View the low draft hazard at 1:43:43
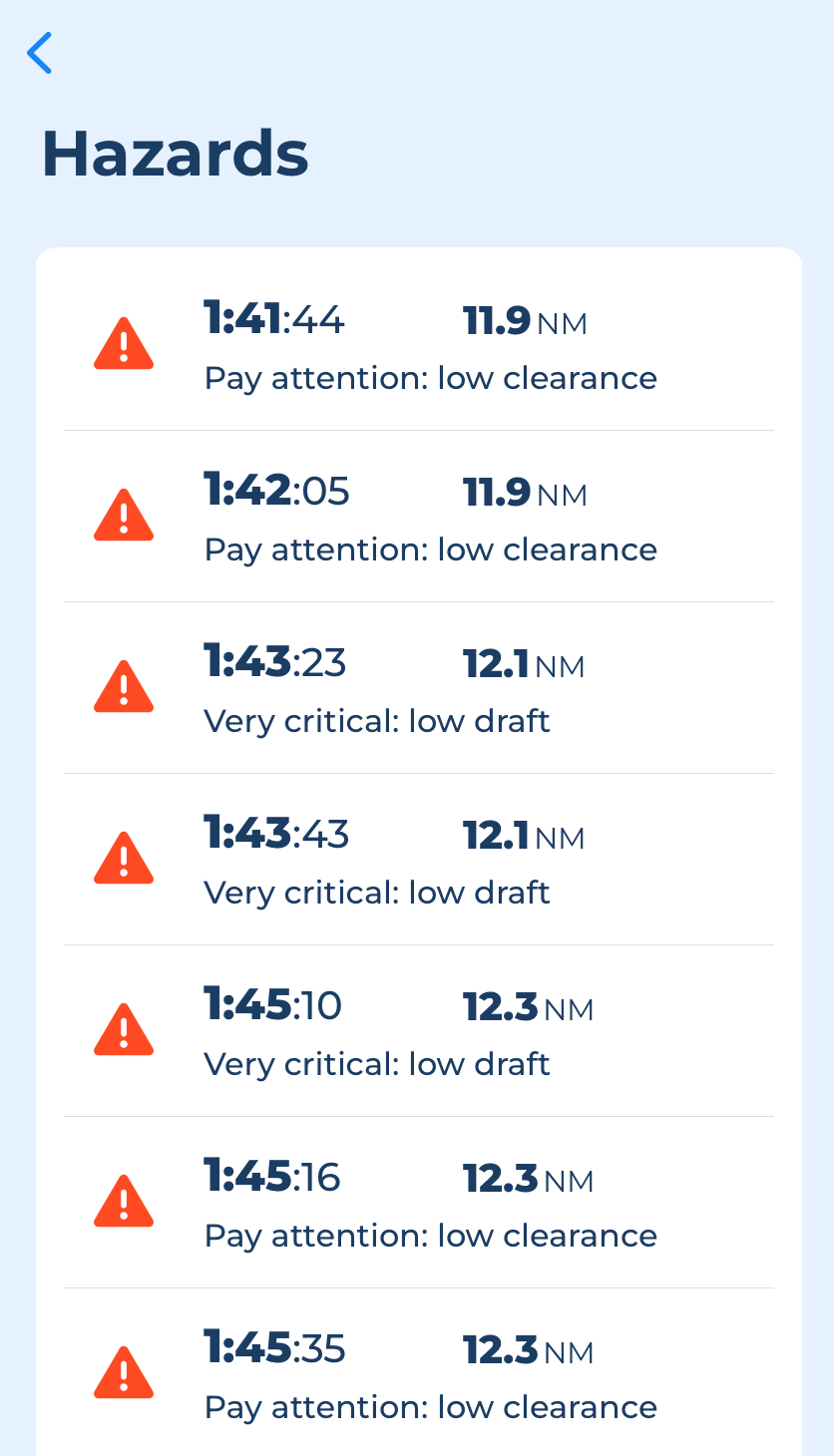This screenshot has width=834, height=1456. click(419, 860)
